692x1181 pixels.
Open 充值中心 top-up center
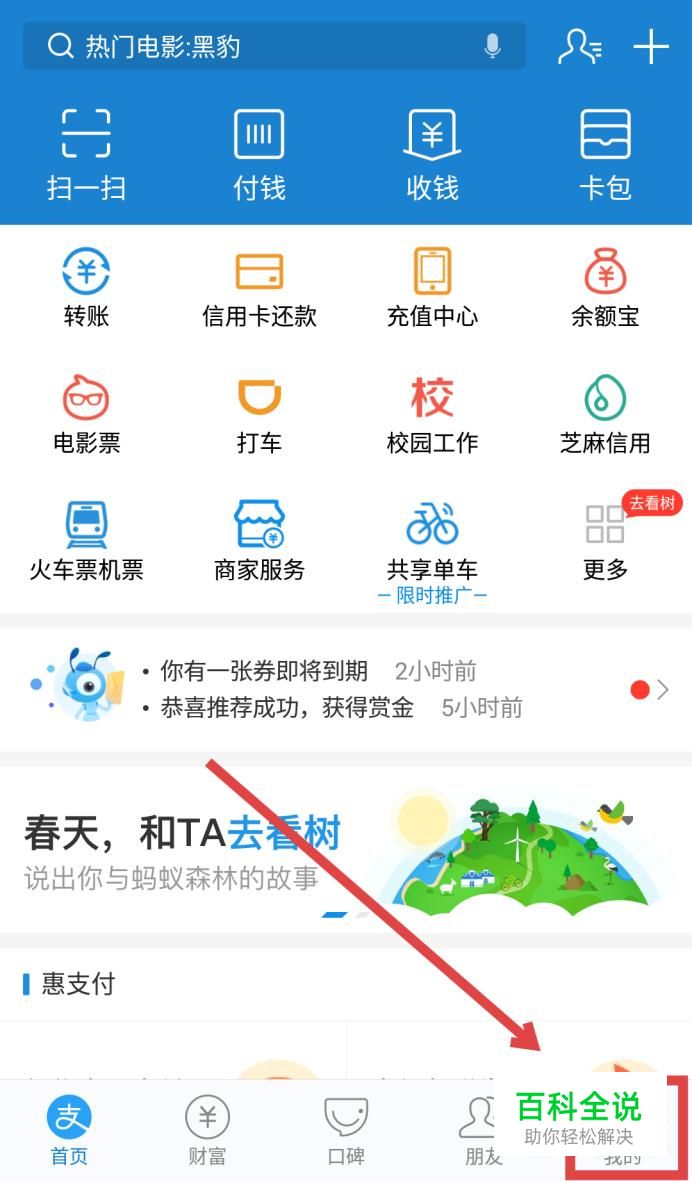click(x=432, y=288)
